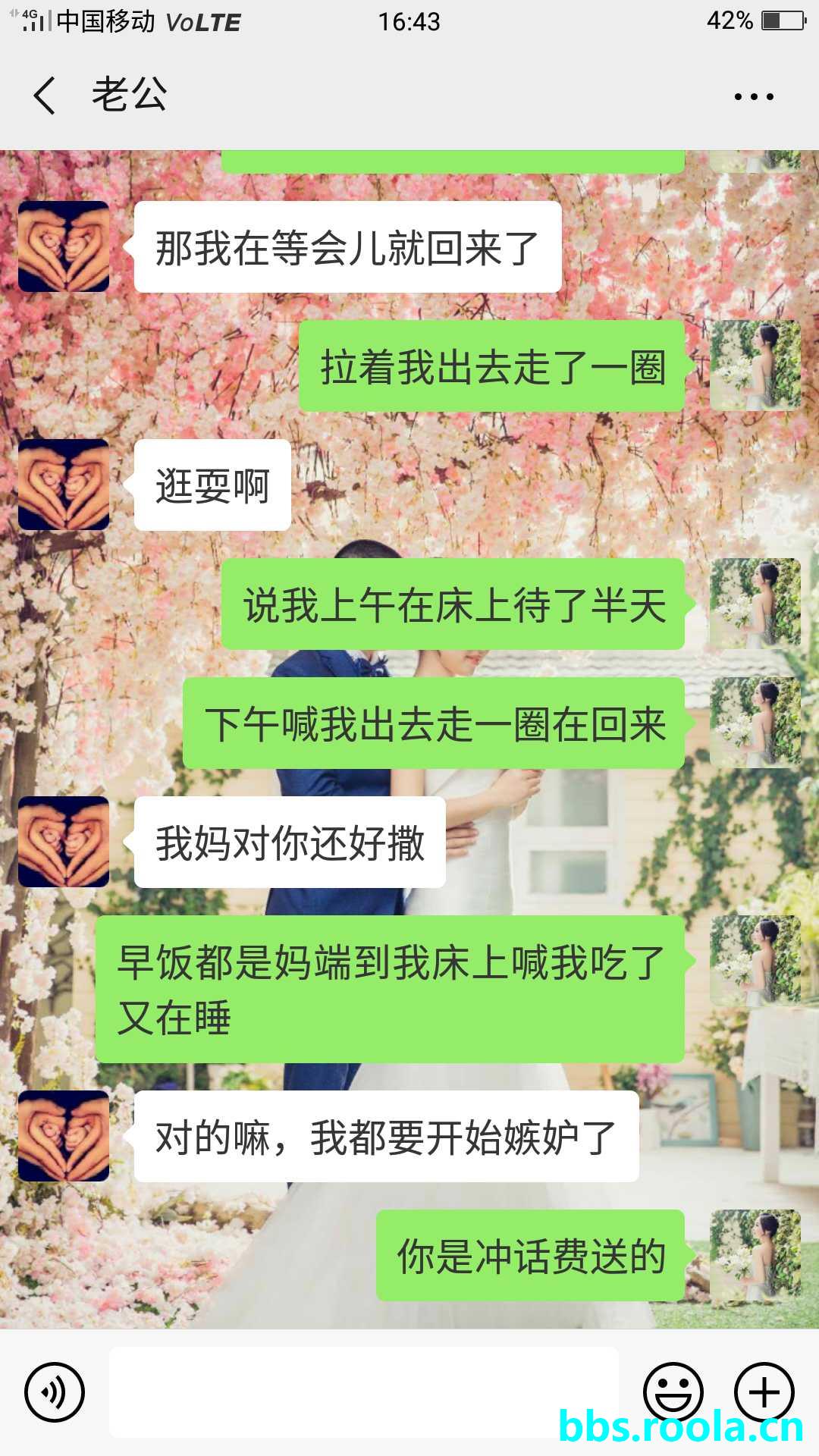Tap the avatar beside 你是冲话费送的

click(755, 1255)
